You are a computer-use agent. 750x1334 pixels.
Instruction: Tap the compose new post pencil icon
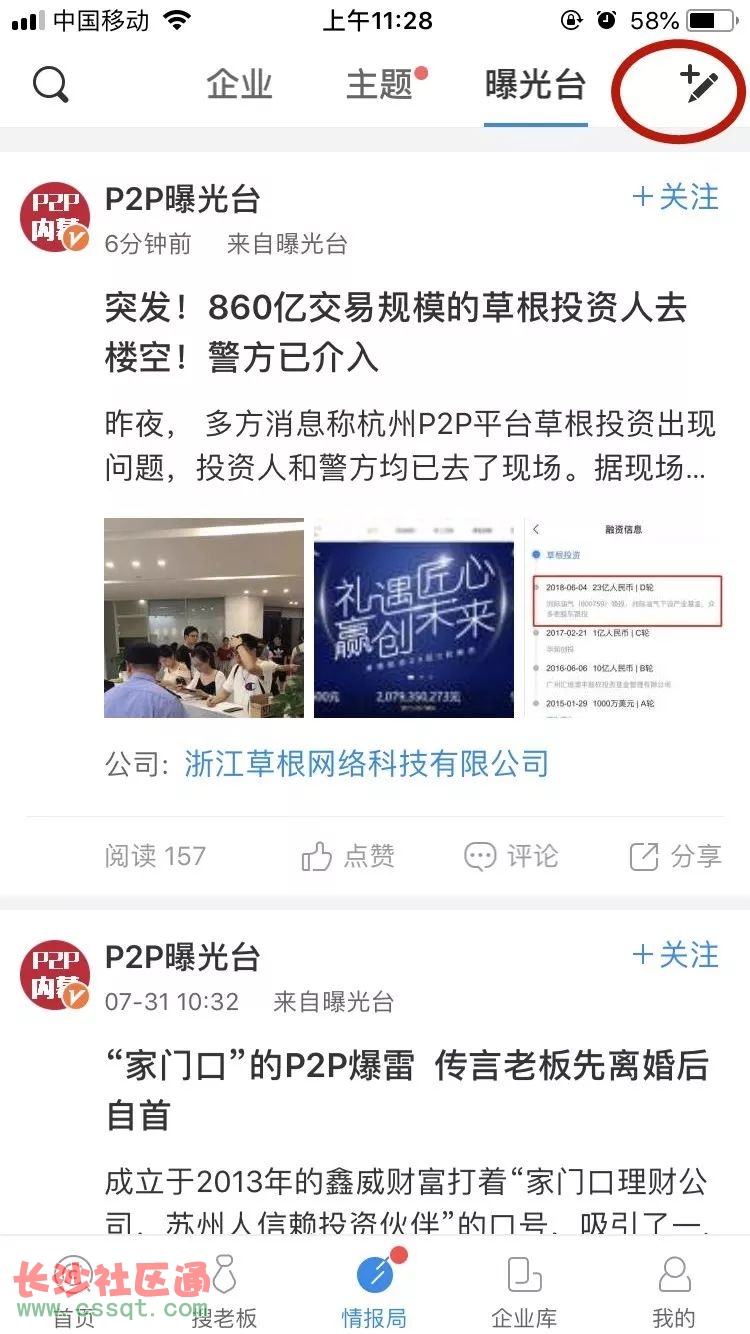(700, 85)
